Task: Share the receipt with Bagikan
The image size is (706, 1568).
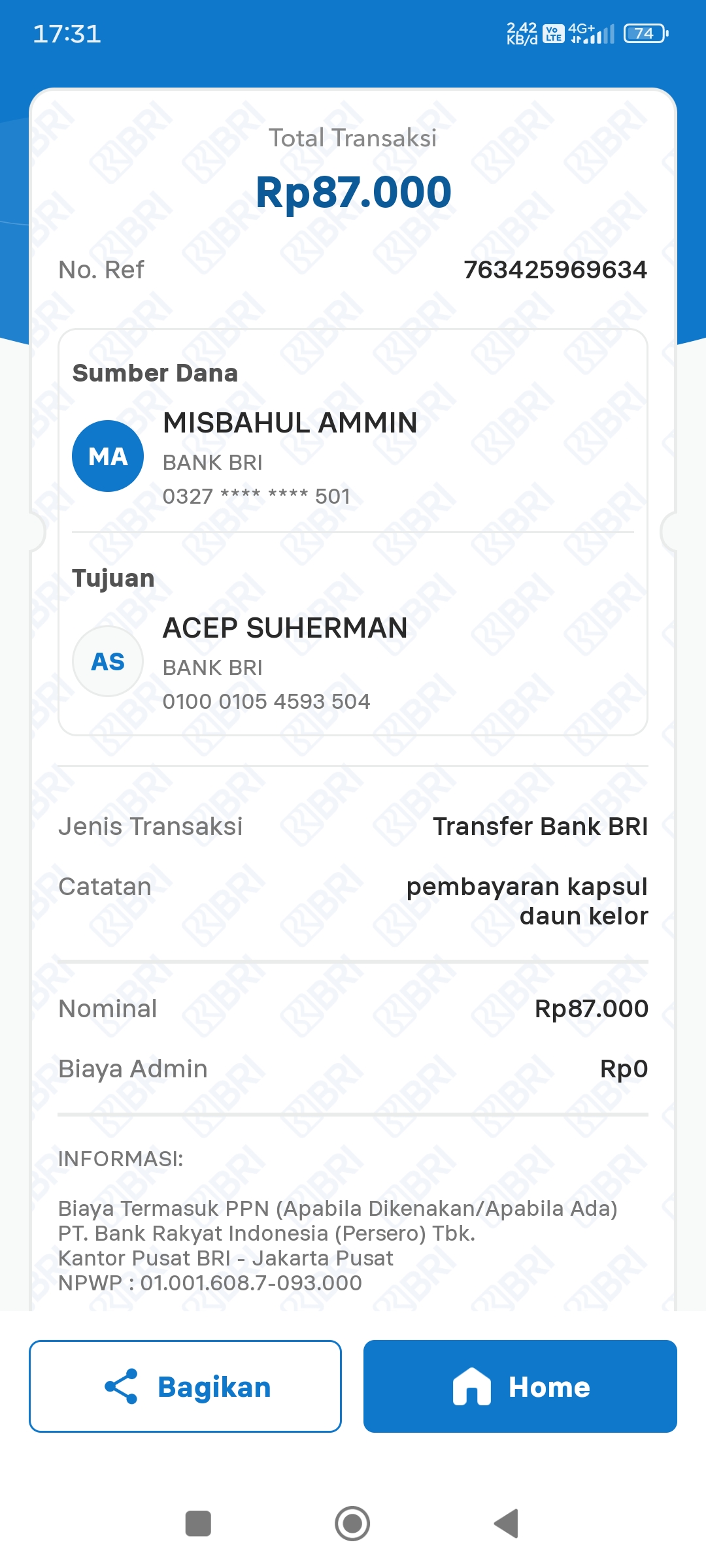Action: (185, 1386)
